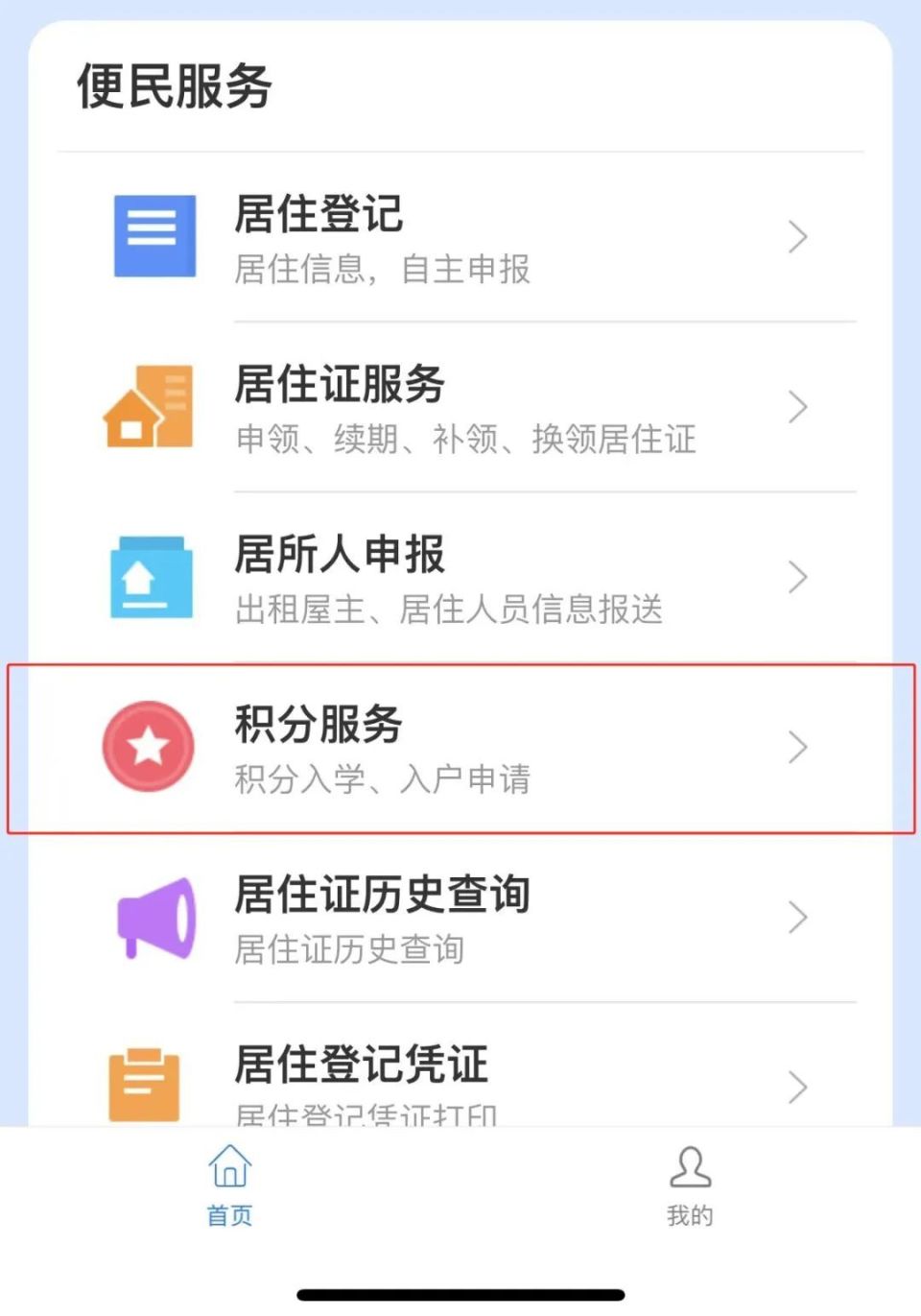921x1316 pixels.
Task: Select the 首页 tab
Action: point(228,1188)
